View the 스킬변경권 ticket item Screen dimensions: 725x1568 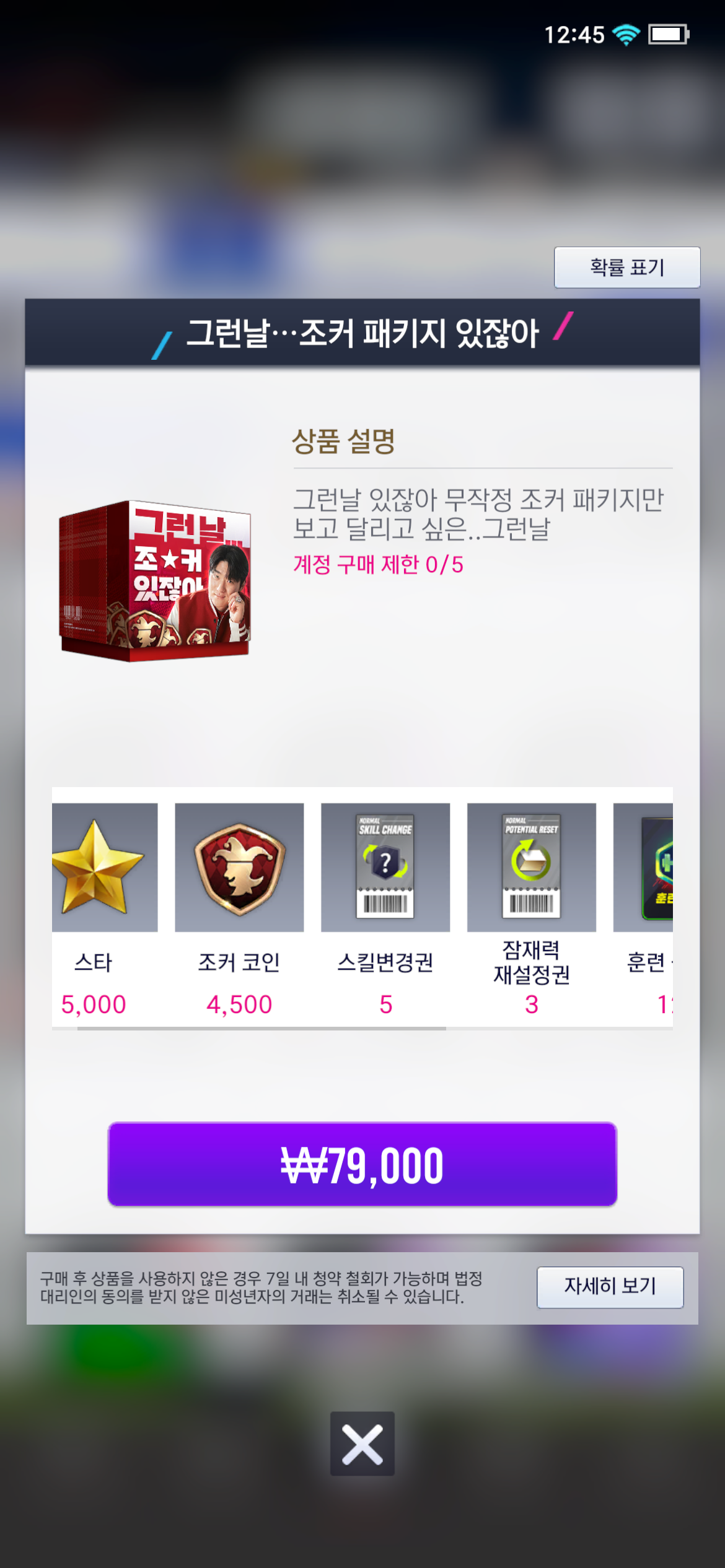tap(385, 867)
